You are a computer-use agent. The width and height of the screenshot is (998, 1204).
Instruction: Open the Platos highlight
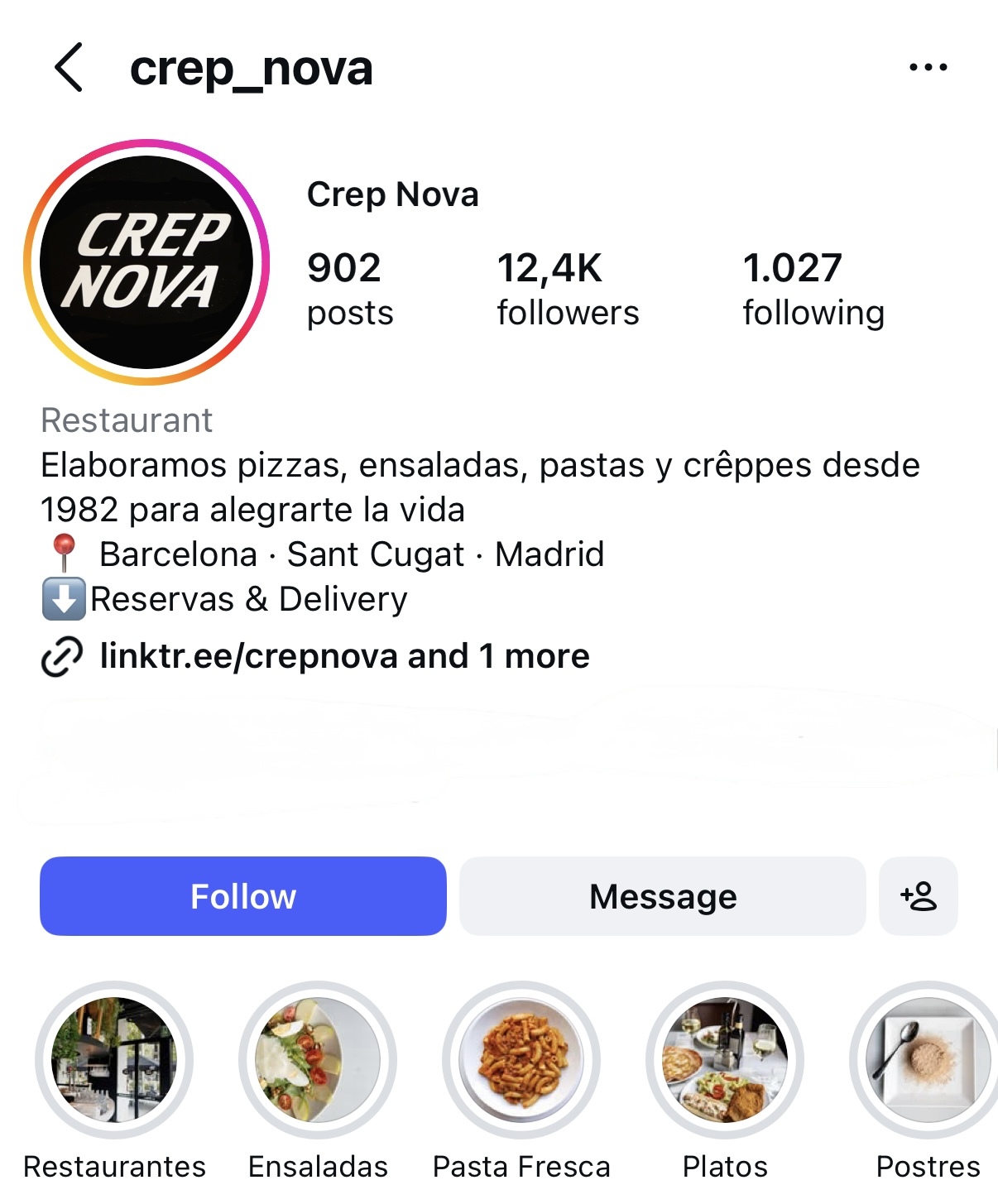pos(725,1060)
